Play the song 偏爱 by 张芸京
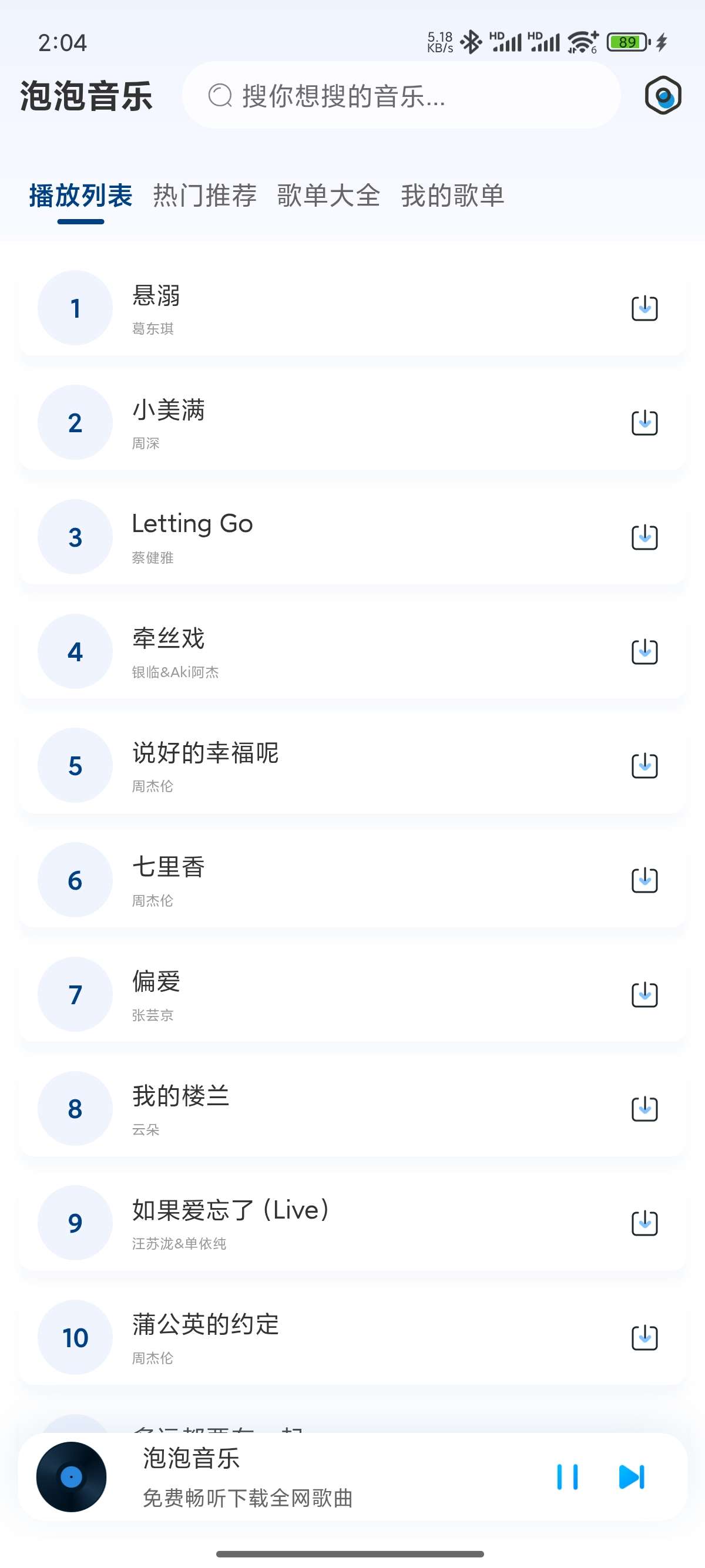 click(304, 995)
